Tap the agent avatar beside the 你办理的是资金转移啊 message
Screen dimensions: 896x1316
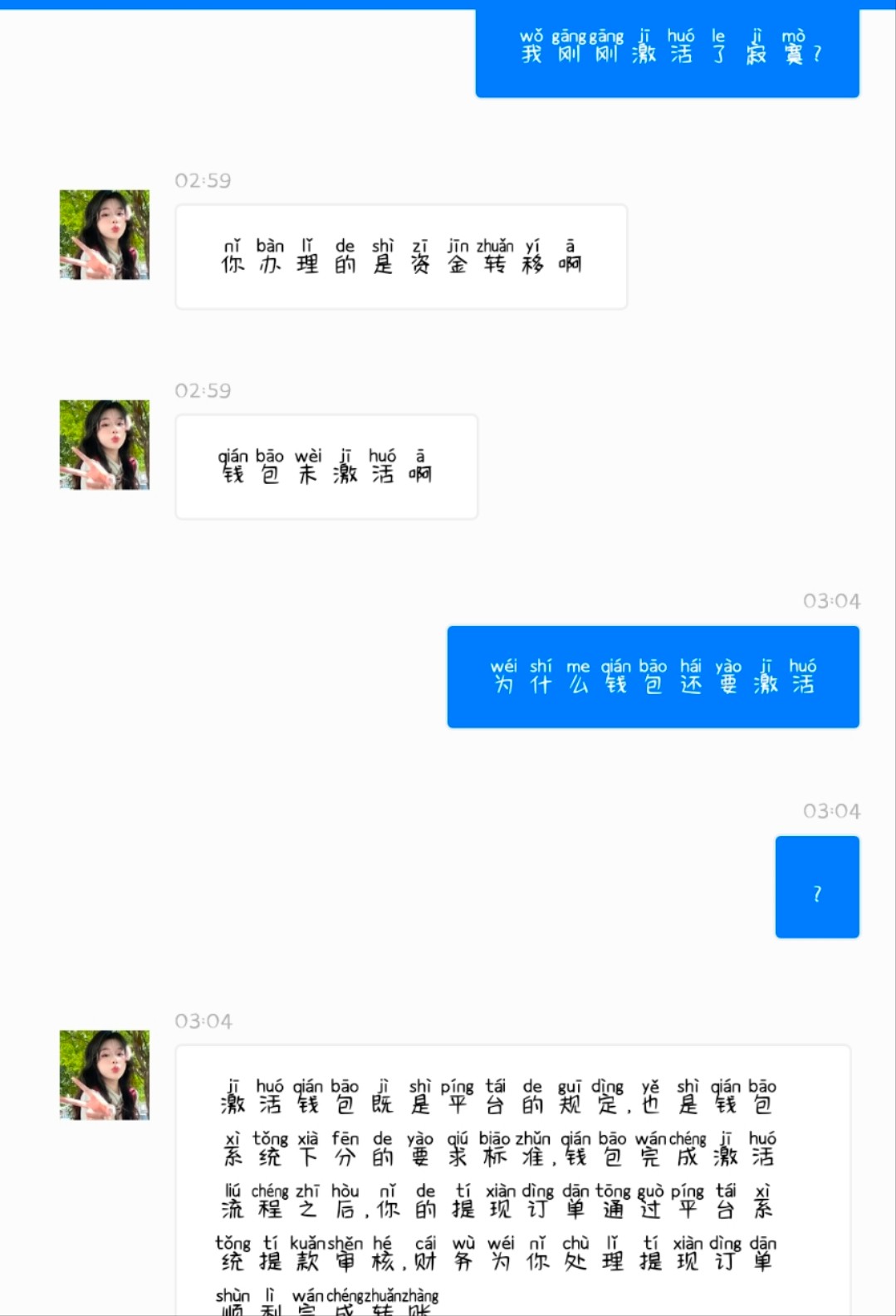(x=105, y=235)
